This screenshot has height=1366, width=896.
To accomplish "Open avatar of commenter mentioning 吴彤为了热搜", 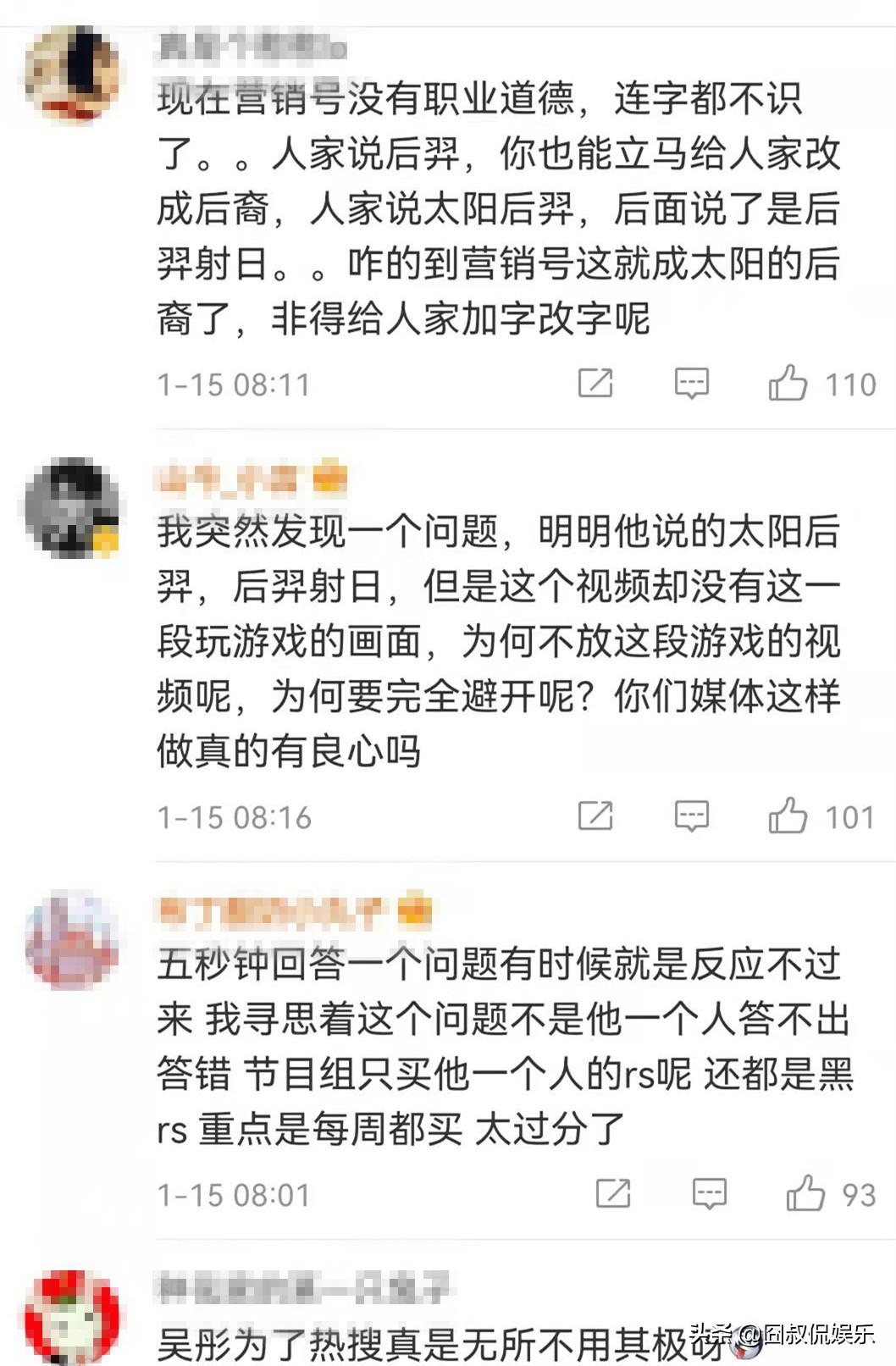I will (73, 1316).
